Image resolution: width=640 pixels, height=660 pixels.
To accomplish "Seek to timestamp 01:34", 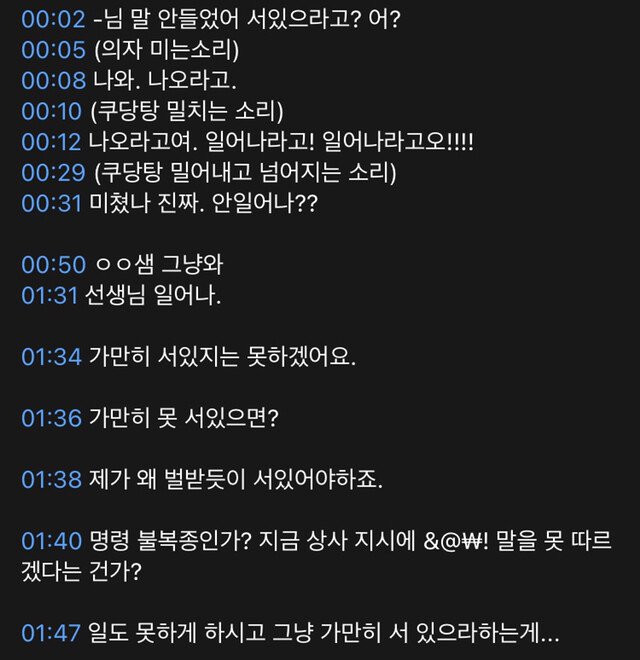I will coord(50,357).
